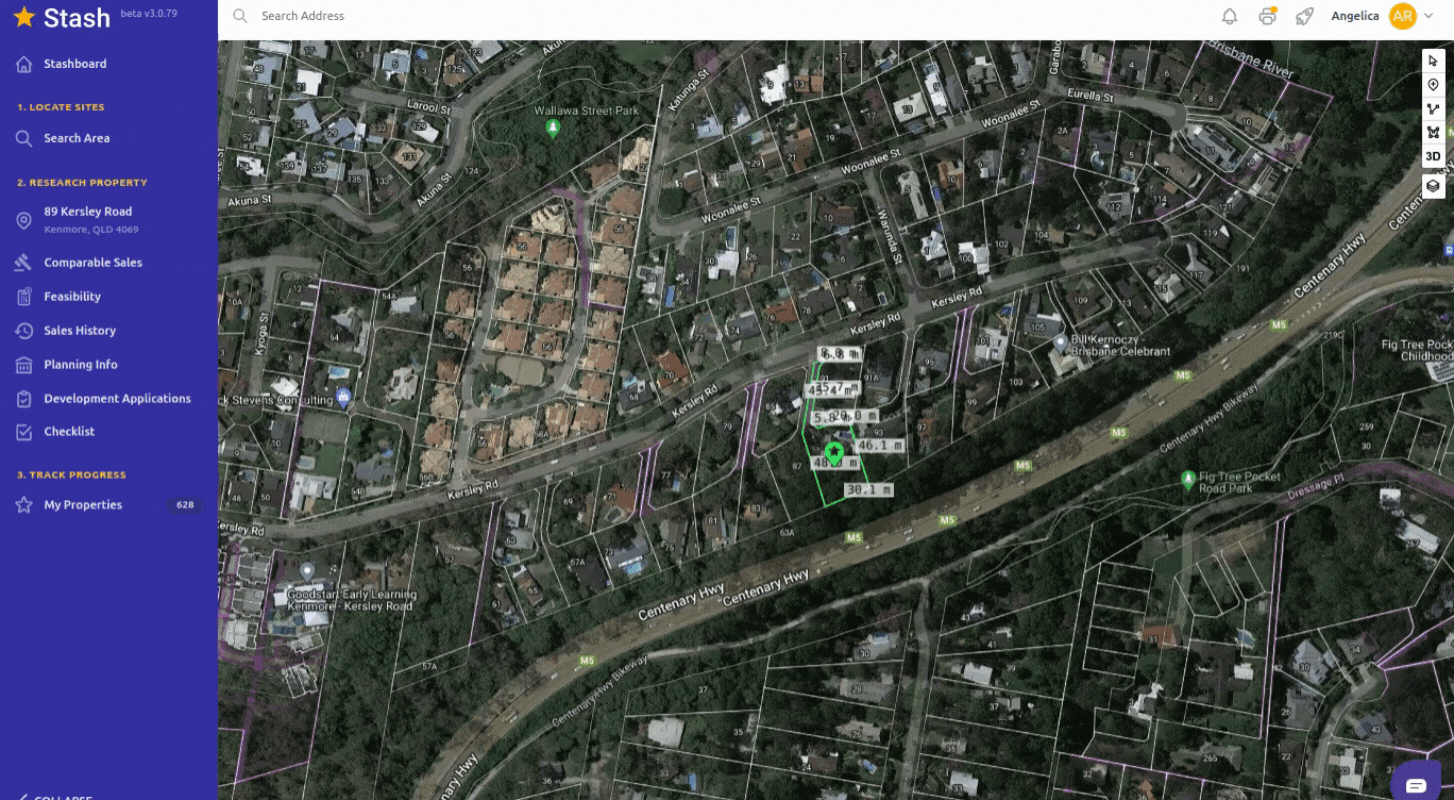Open the print icon
1454x800 pixels.
[1267, 16]
